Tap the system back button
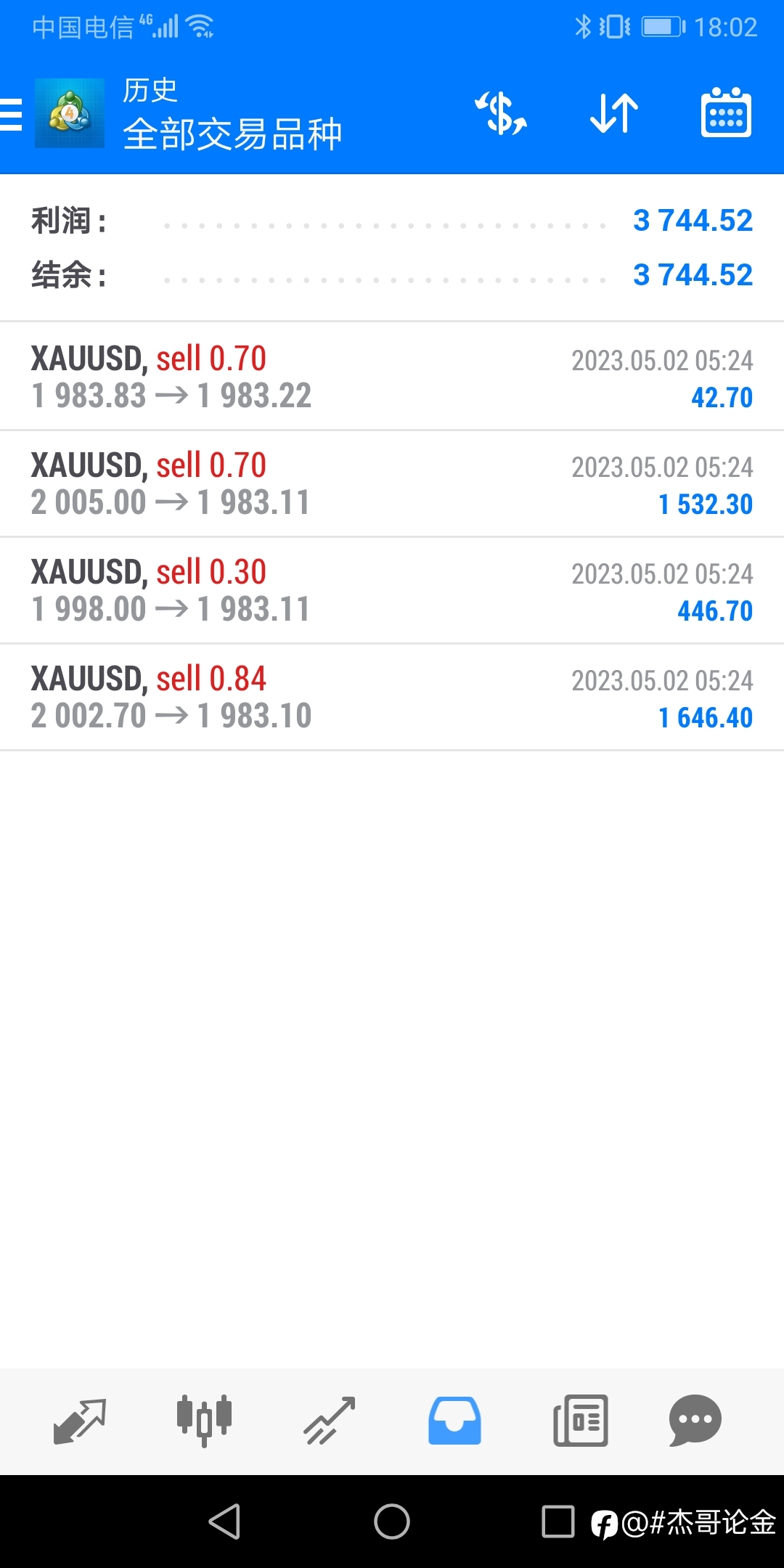The image size is (784, 1568). pos(225,1522)
